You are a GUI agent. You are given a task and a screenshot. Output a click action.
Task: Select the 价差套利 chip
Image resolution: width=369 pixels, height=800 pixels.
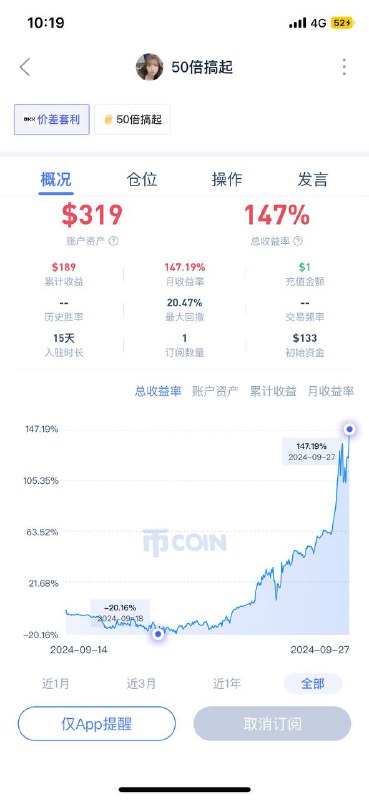point(52,119)
